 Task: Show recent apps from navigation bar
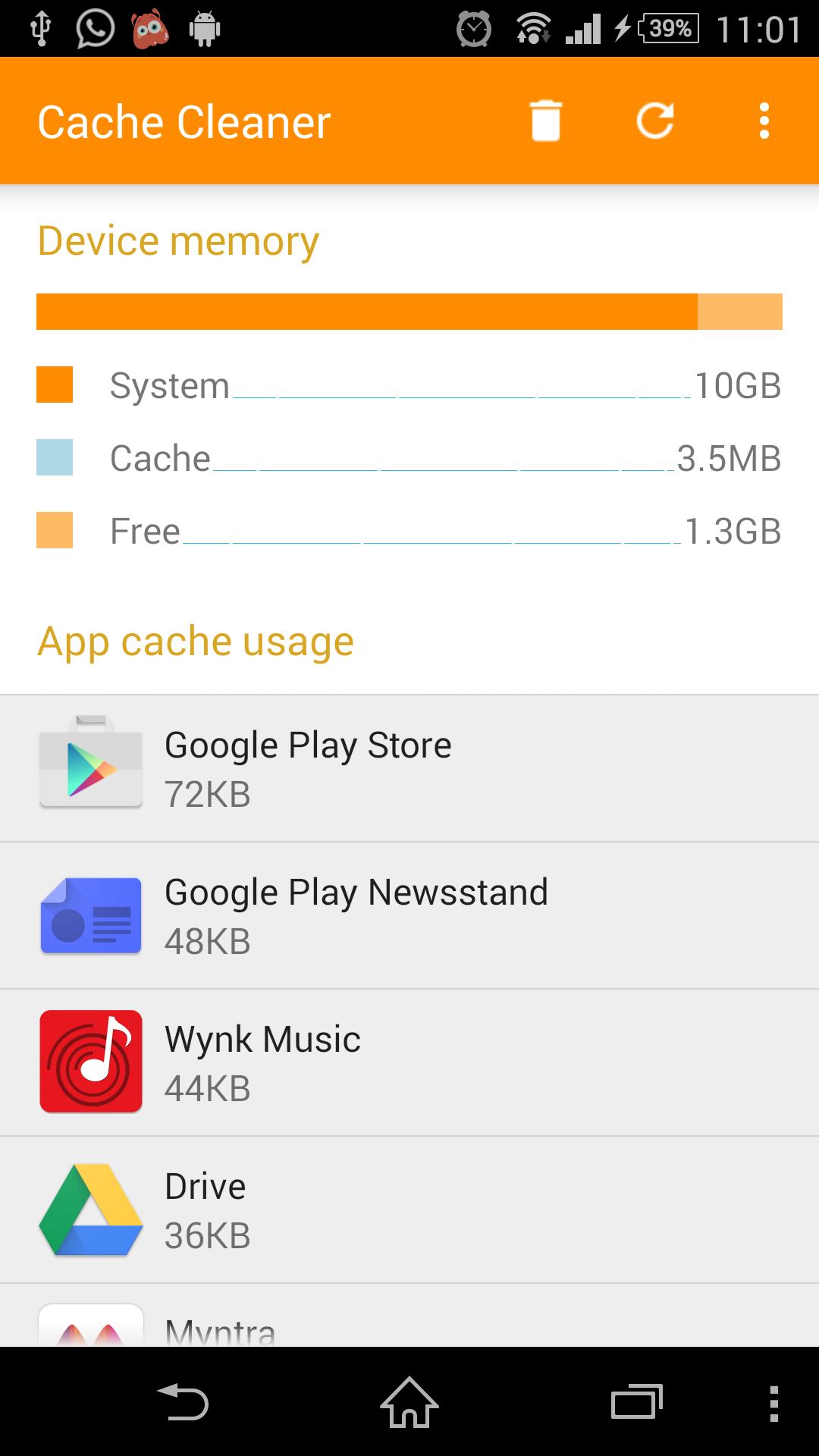pos(636,1402)
